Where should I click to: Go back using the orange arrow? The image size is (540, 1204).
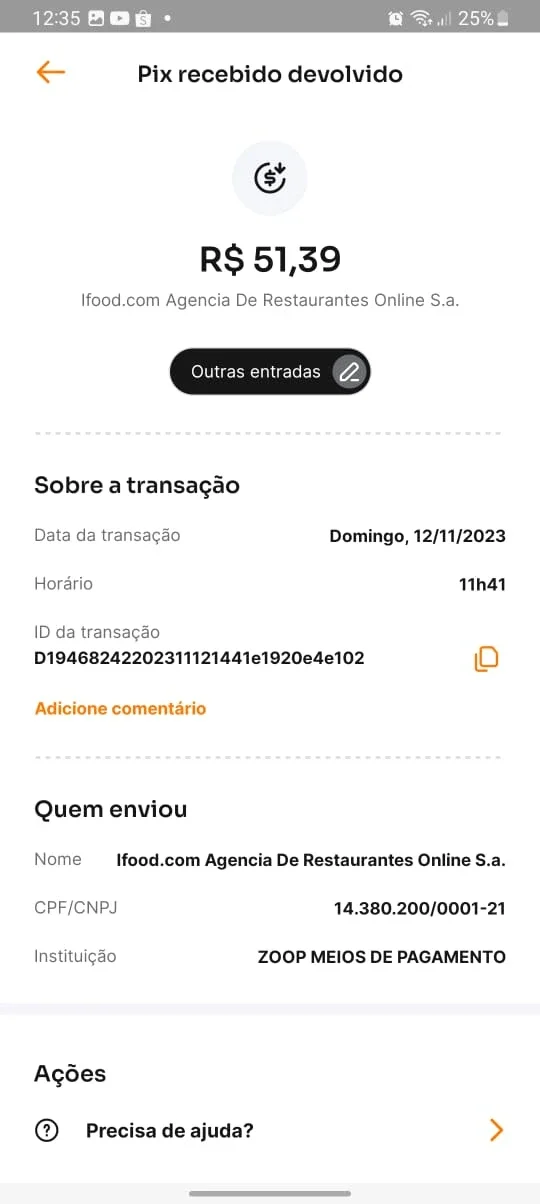50,72
